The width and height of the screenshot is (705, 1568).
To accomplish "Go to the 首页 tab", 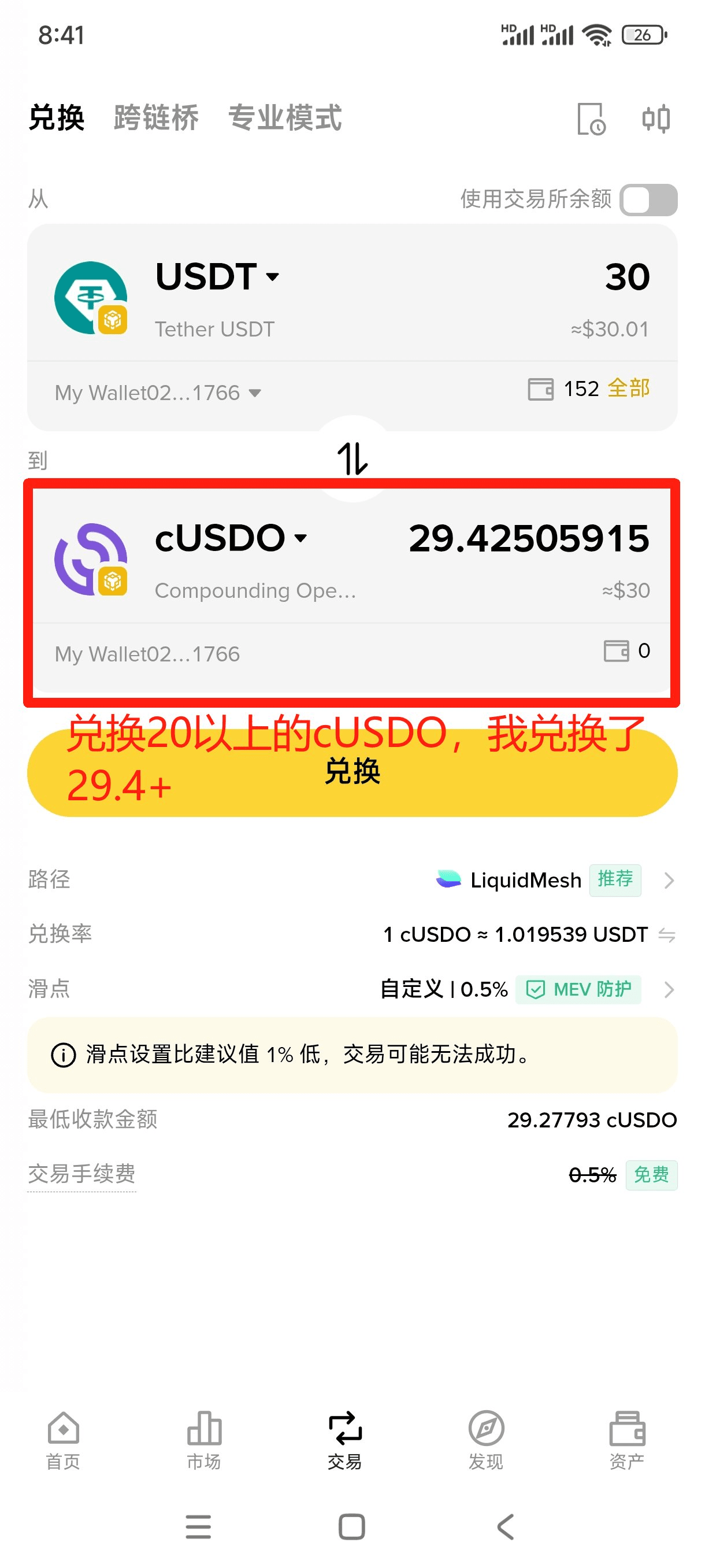I will pyautogui.click(x=63, y=1439).
